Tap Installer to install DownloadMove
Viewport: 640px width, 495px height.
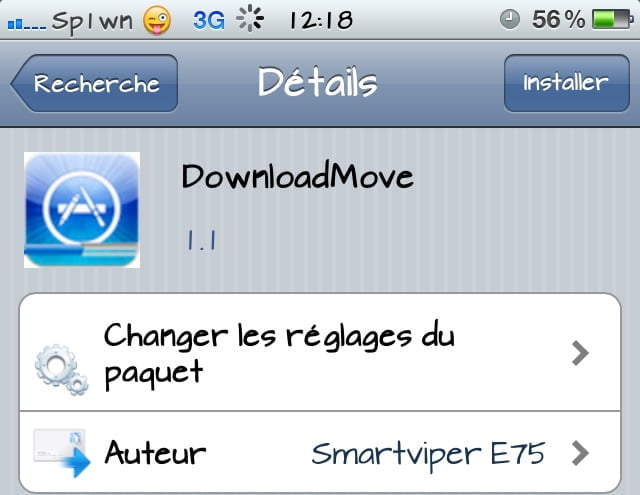coord(567,83)
